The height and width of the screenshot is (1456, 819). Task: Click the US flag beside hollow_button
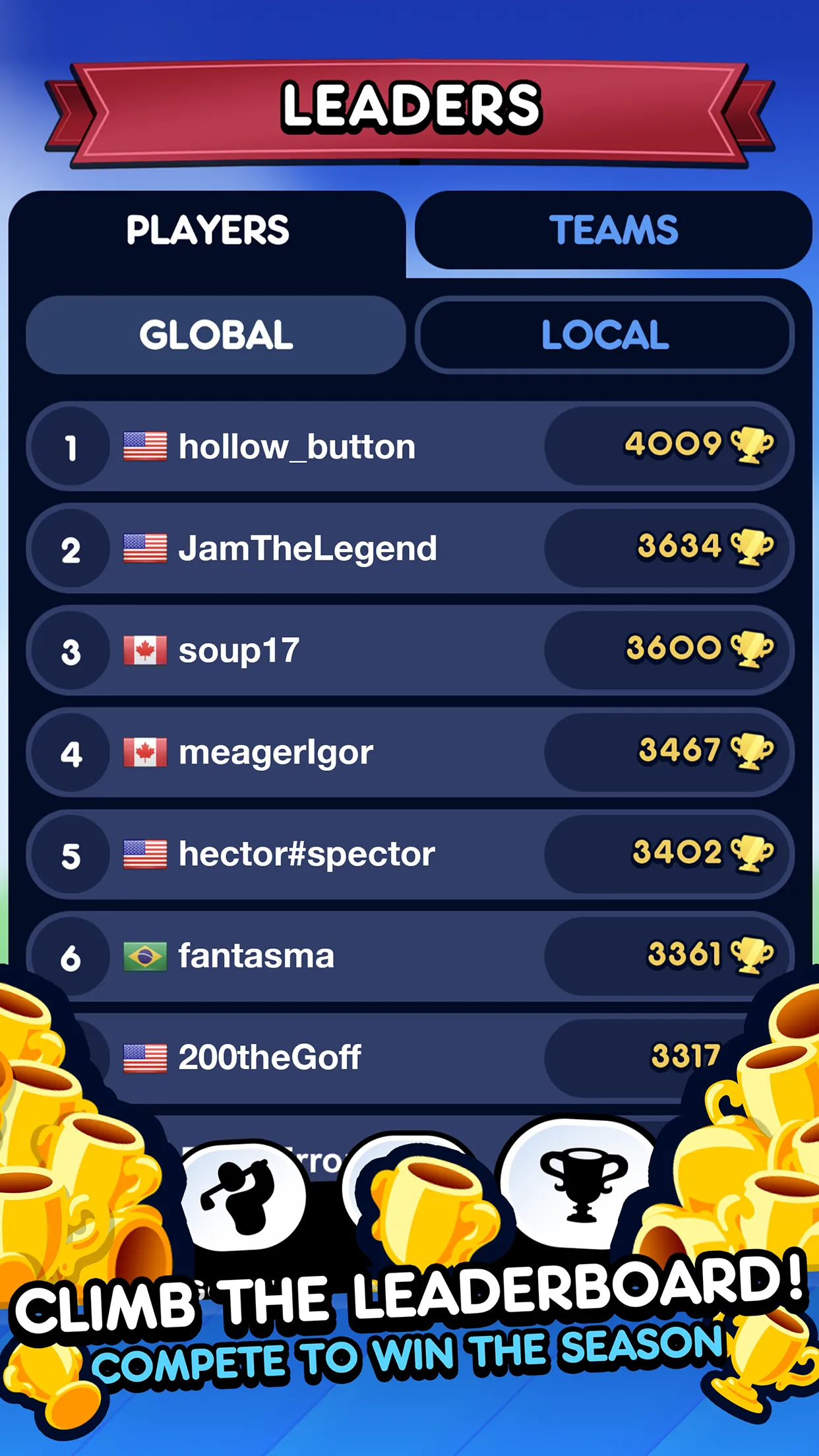144,445
